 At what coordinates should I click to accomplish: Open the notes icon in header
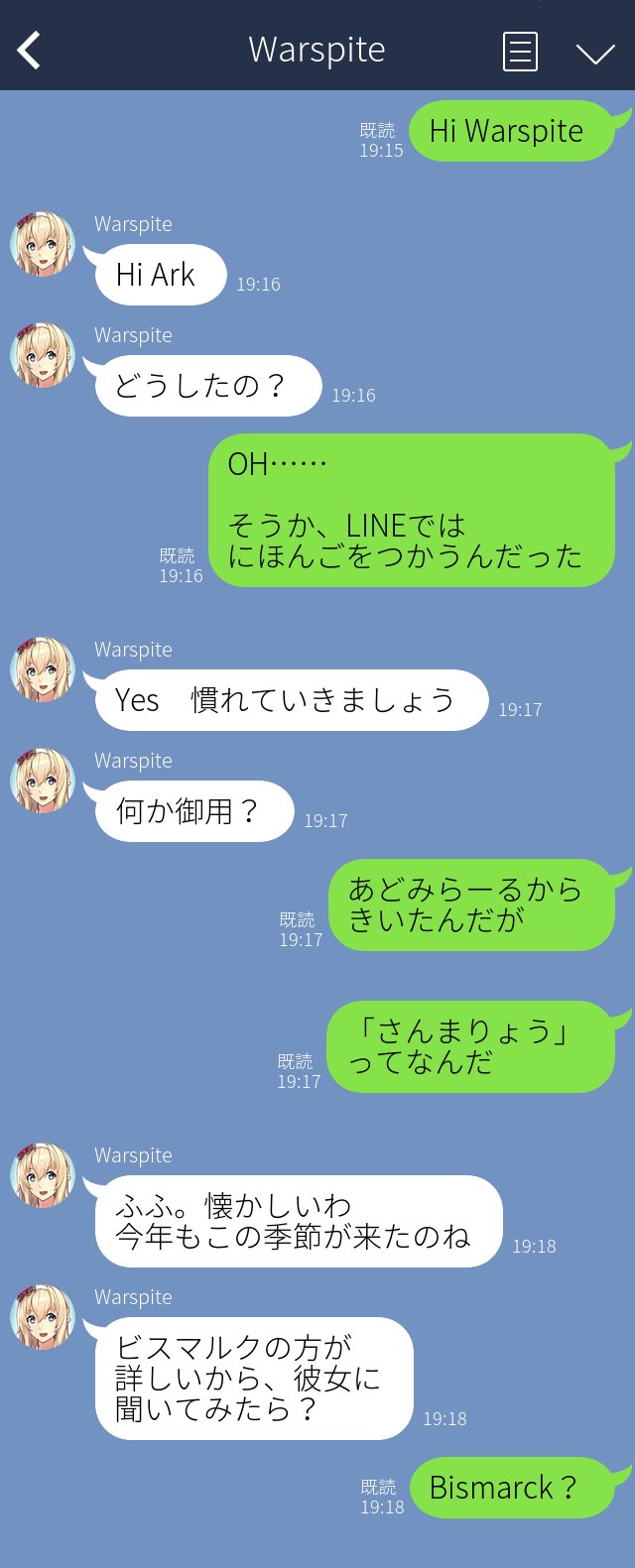point(520,52)
